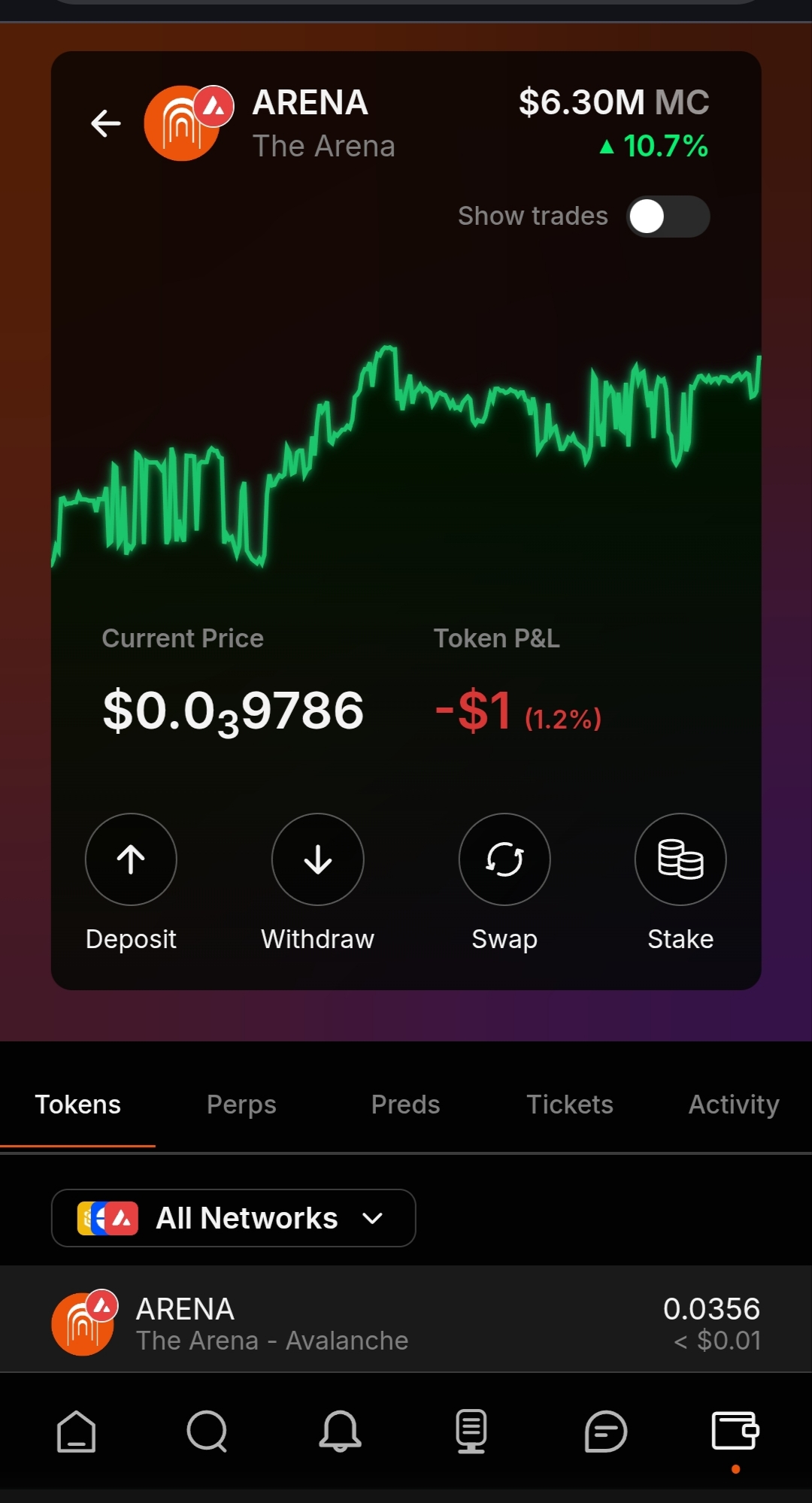Go back with the arrow beside ARENA
This screenshot has height=1503, width=812.
pos(106,123)
